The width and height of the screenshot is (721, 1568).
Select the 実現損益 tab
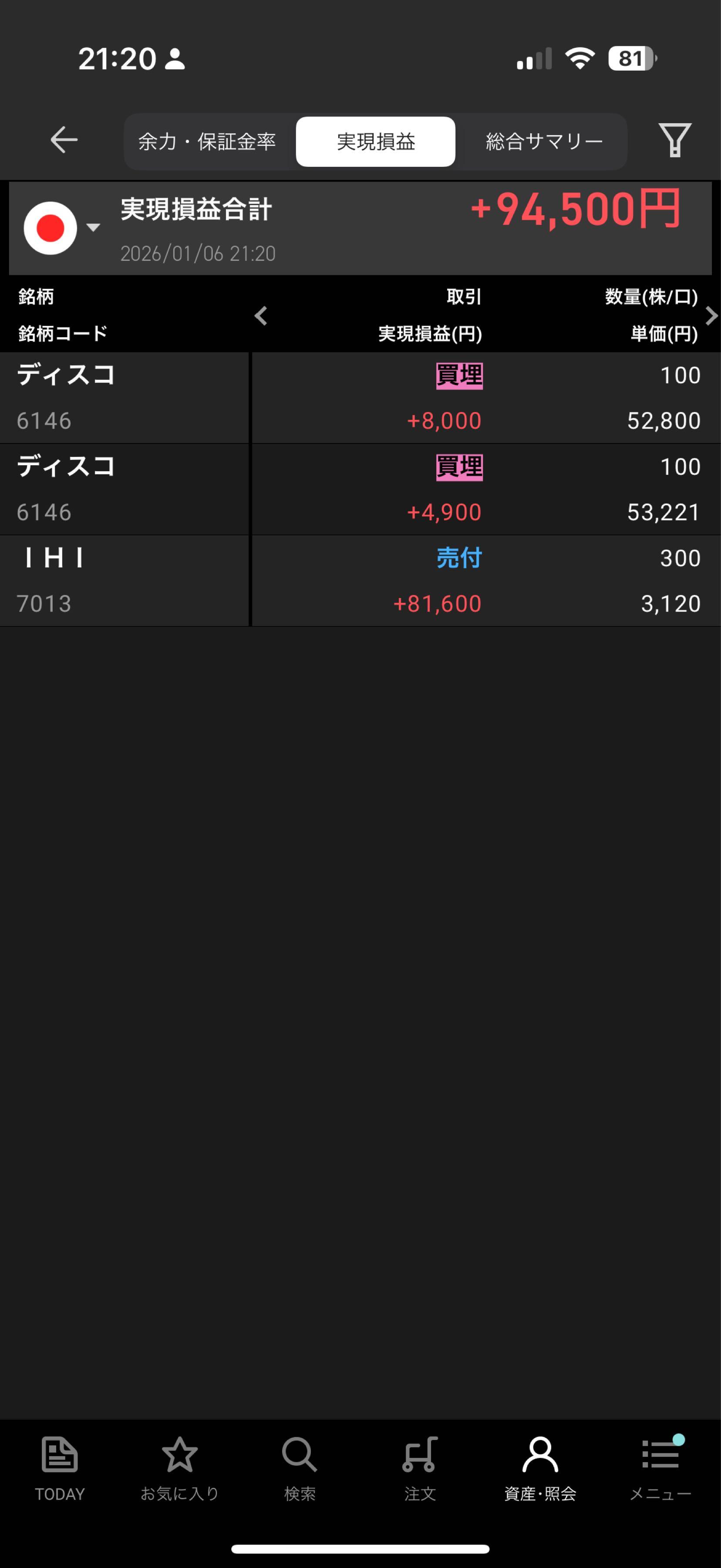(375, 142)
